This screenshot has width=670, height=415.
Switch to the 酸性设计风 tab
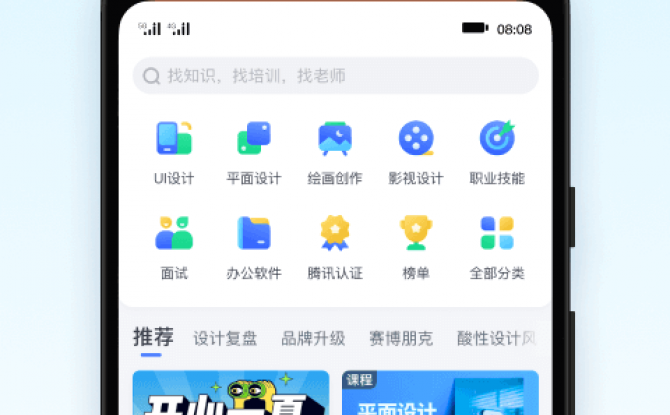click(x=496, y=339)
